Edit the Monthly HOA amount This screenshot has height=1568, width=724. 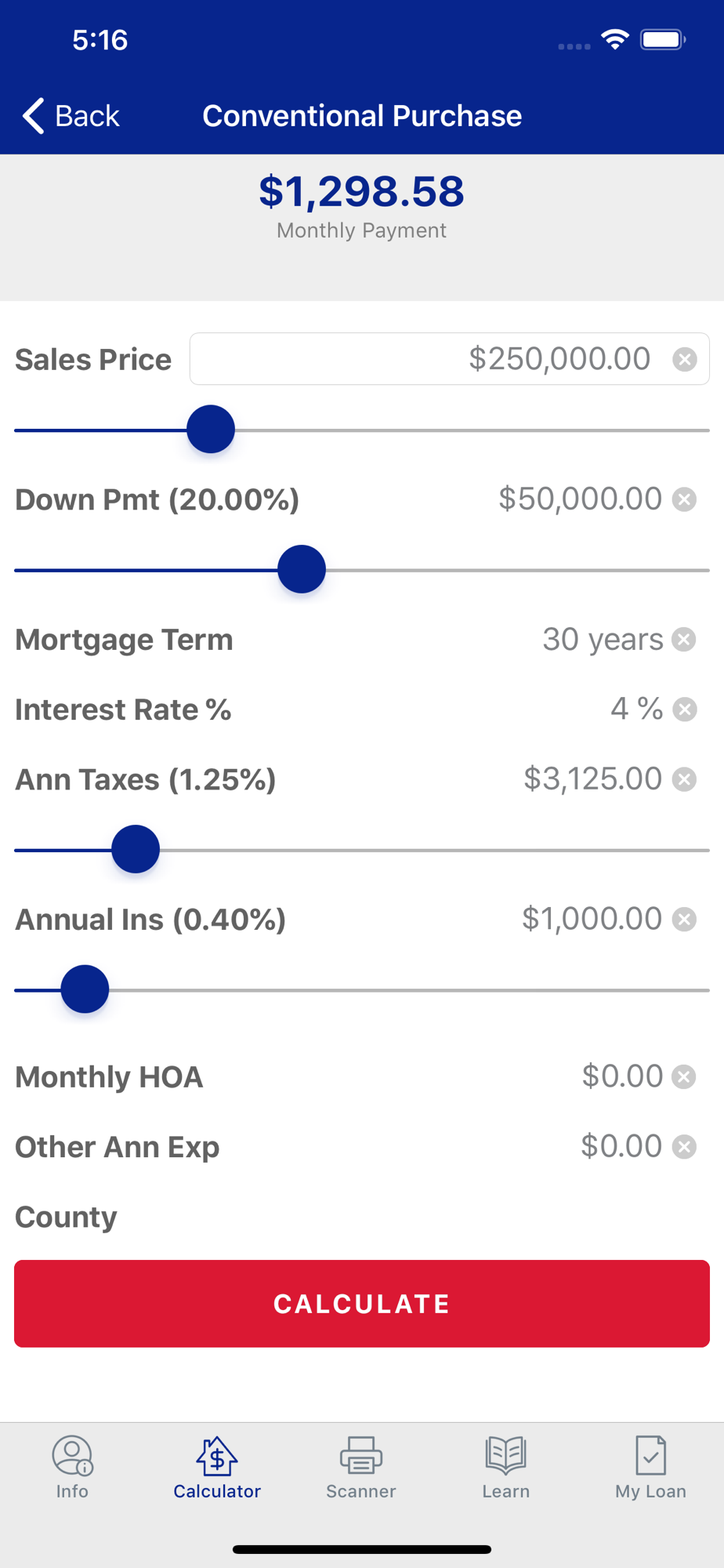tap(622, 1076)
